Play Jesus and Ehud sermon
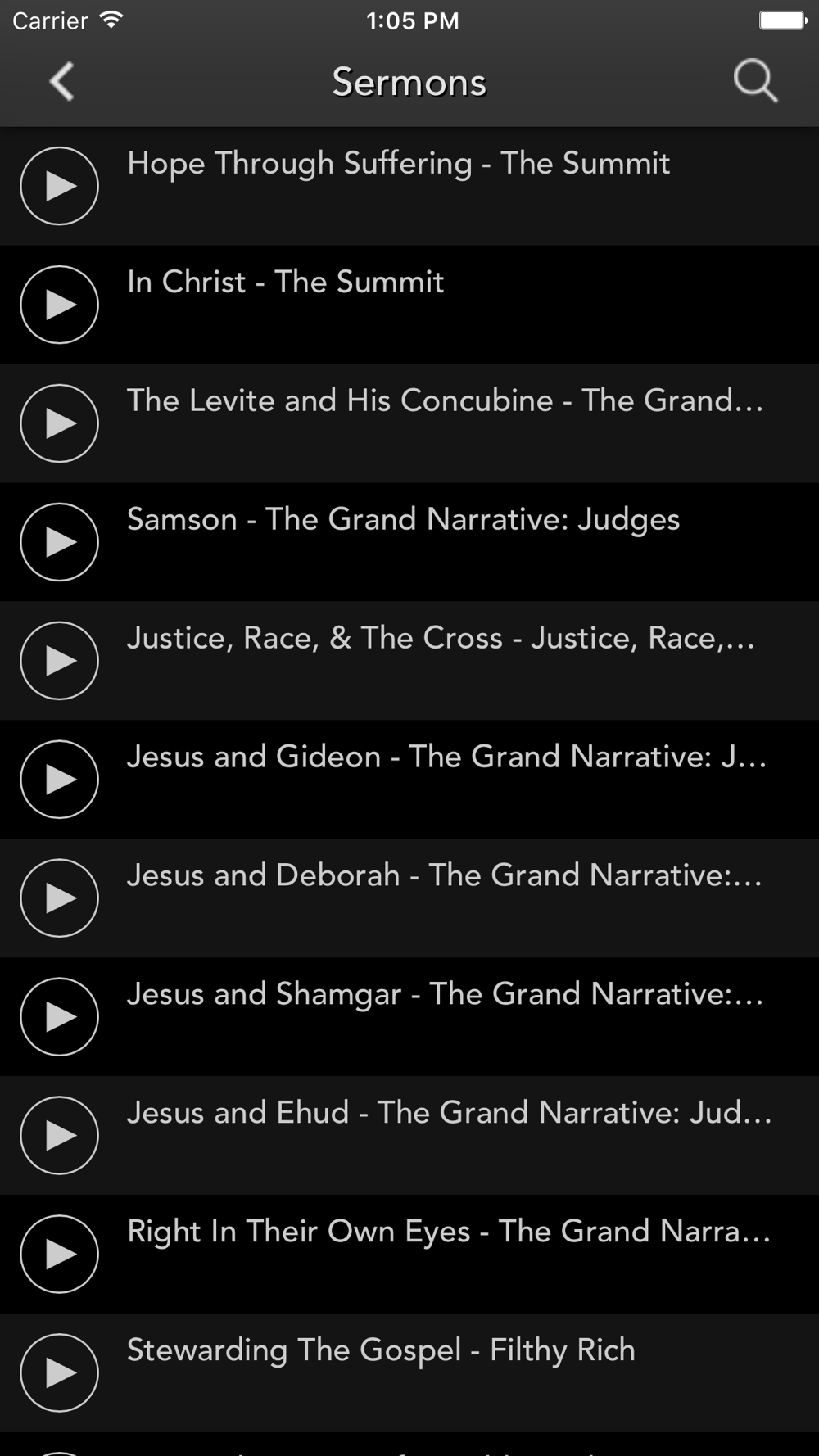Screen dimensions: 819x1456 (59, 1136)
